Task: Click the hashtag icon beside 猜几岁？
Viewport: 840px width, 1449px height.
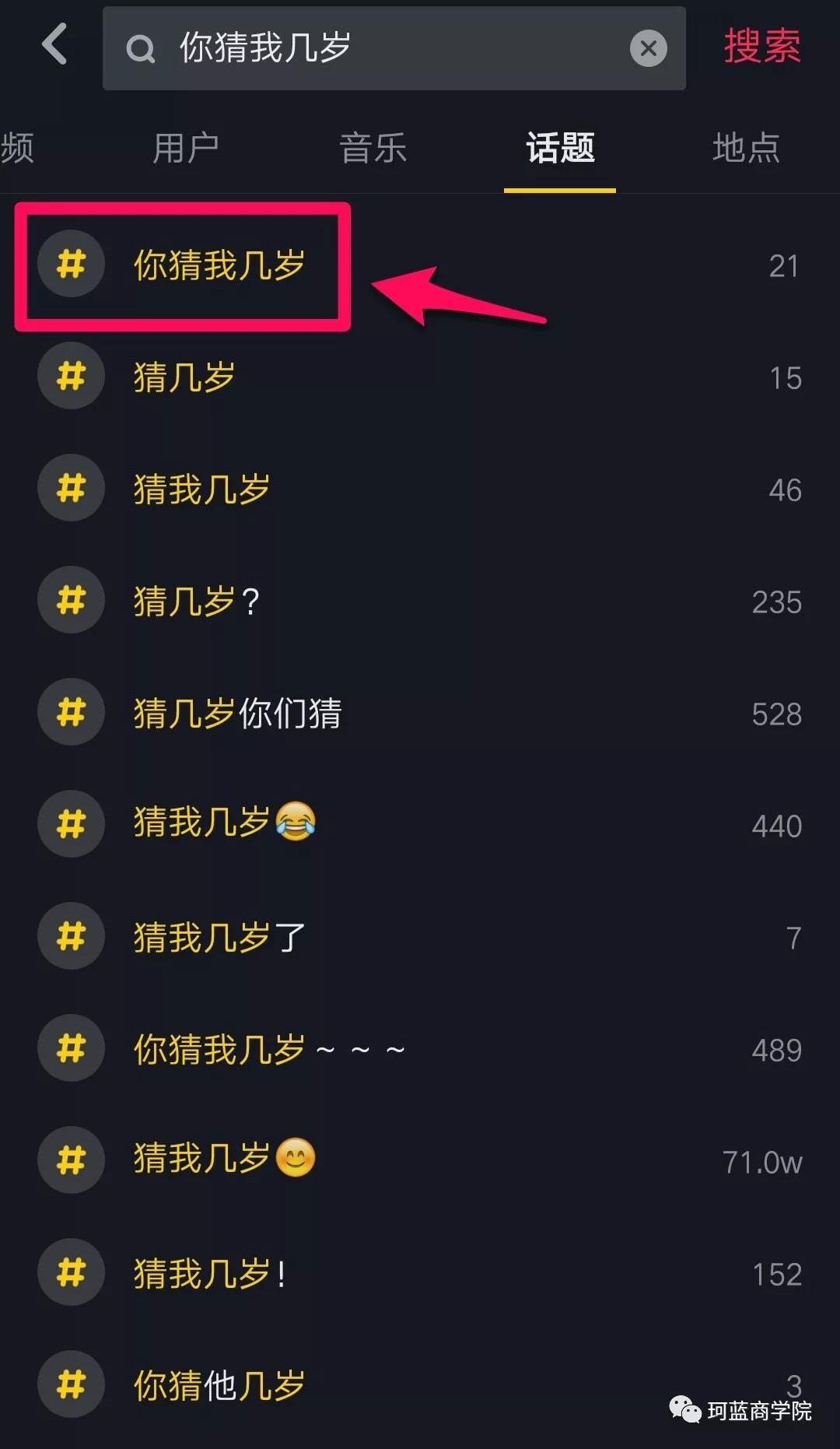Action: click(x=71, y=600)
